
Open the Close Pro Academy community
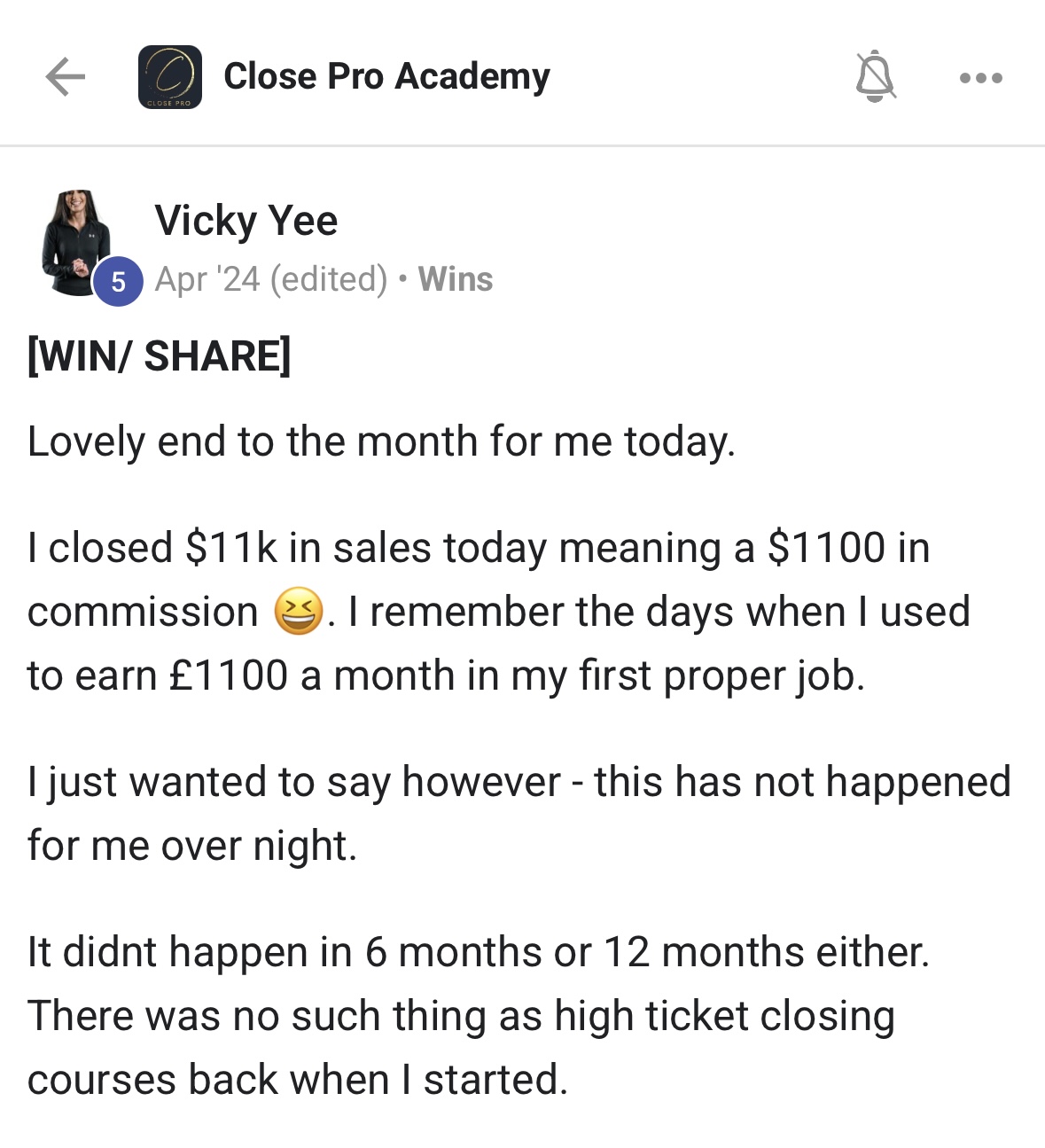[386, 77]
